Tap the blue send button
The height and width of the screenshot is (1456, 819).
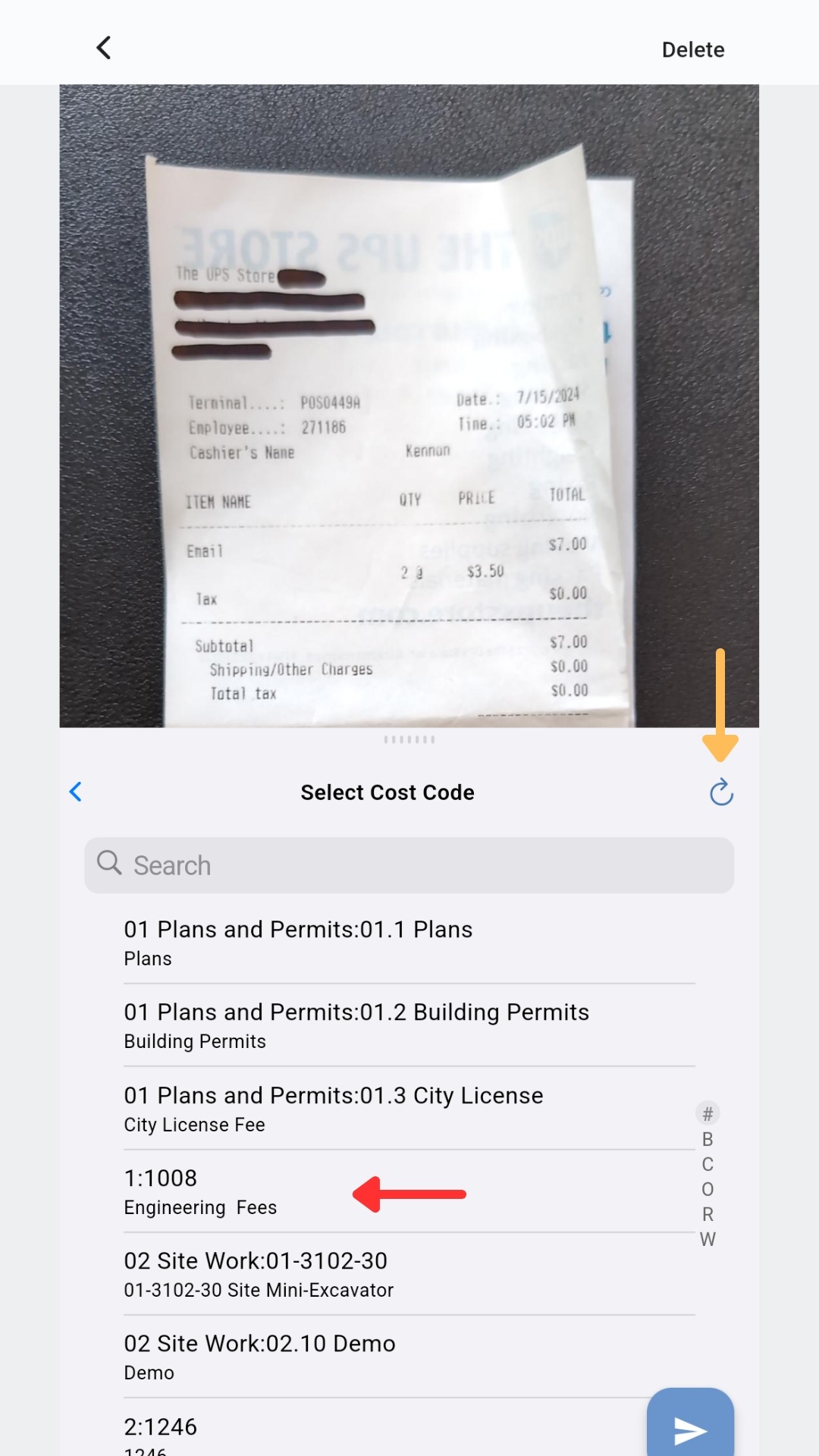(x=690, y=1429)
